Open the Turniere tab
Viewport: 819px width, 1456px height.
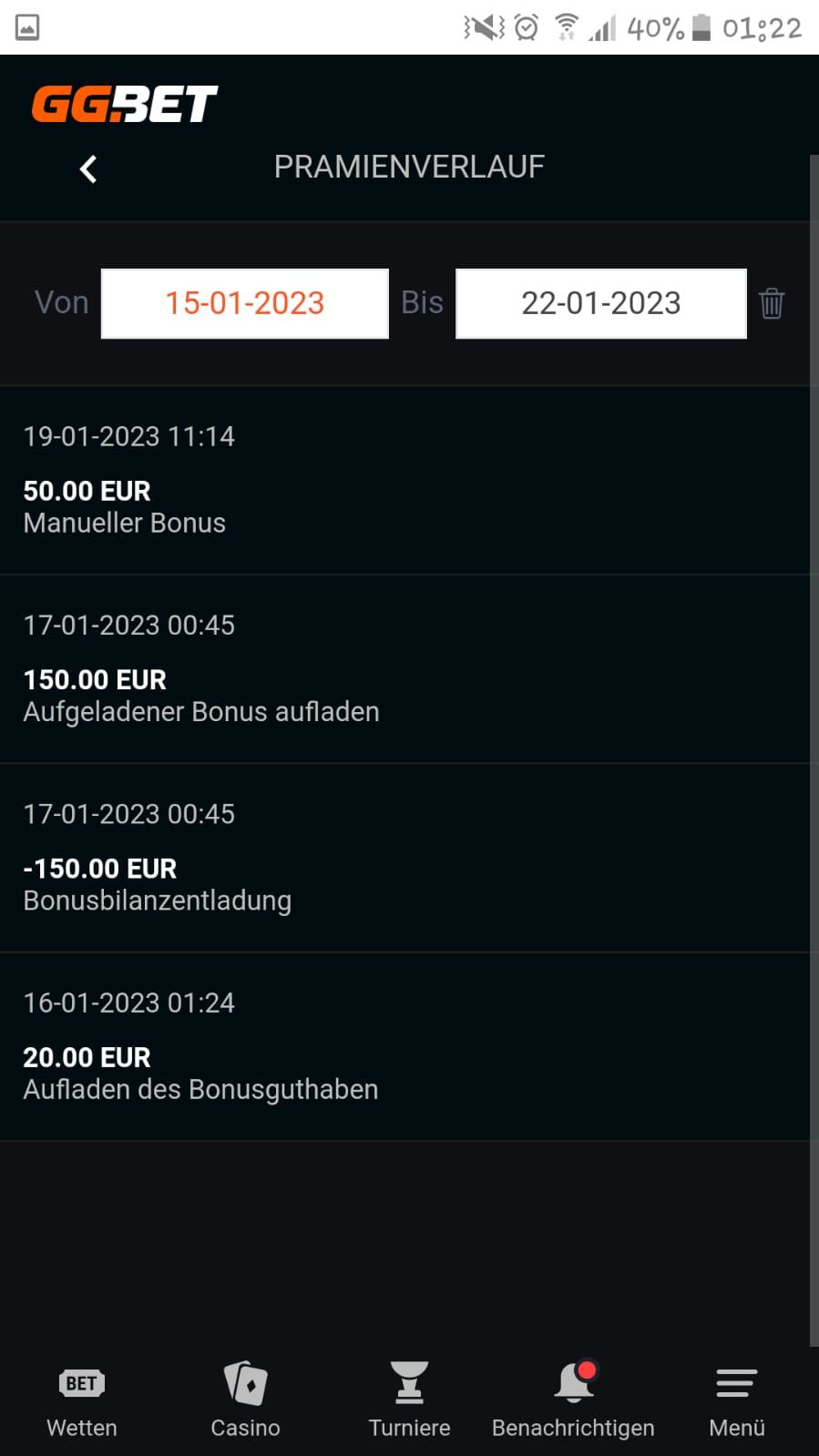[409, 1400]
